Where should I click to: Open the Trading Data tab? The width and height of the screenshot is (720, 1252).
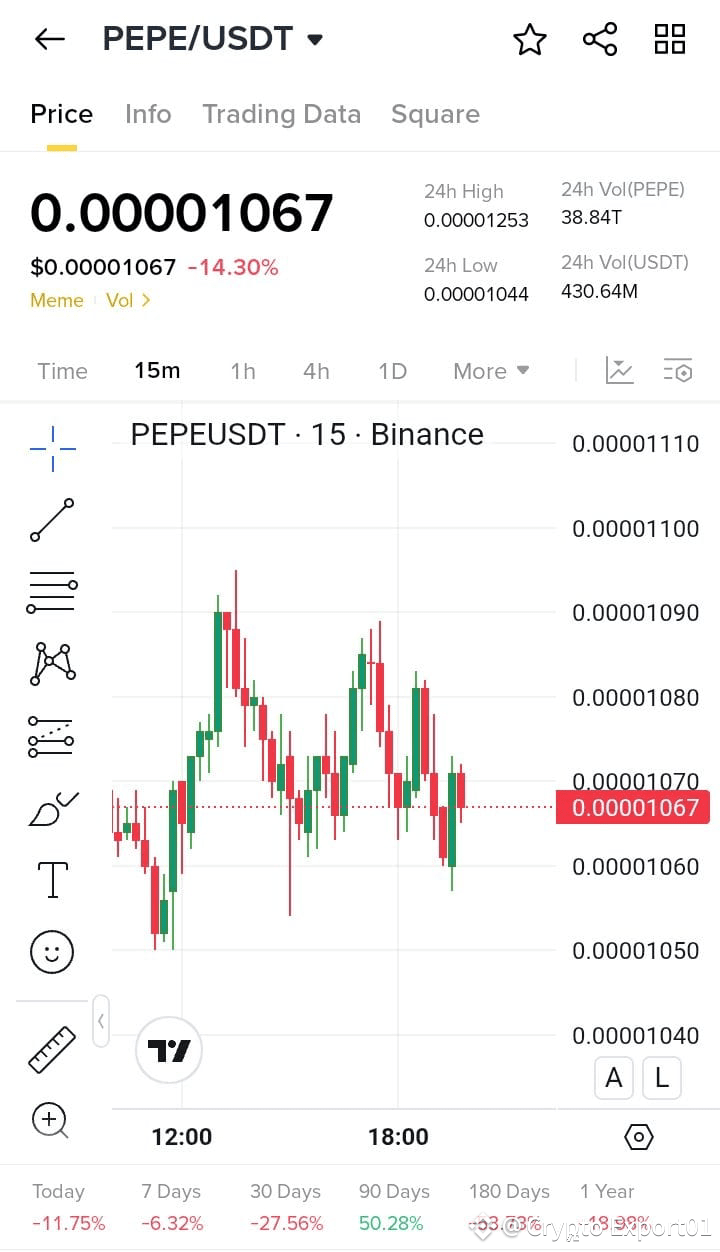coord(281,114)
